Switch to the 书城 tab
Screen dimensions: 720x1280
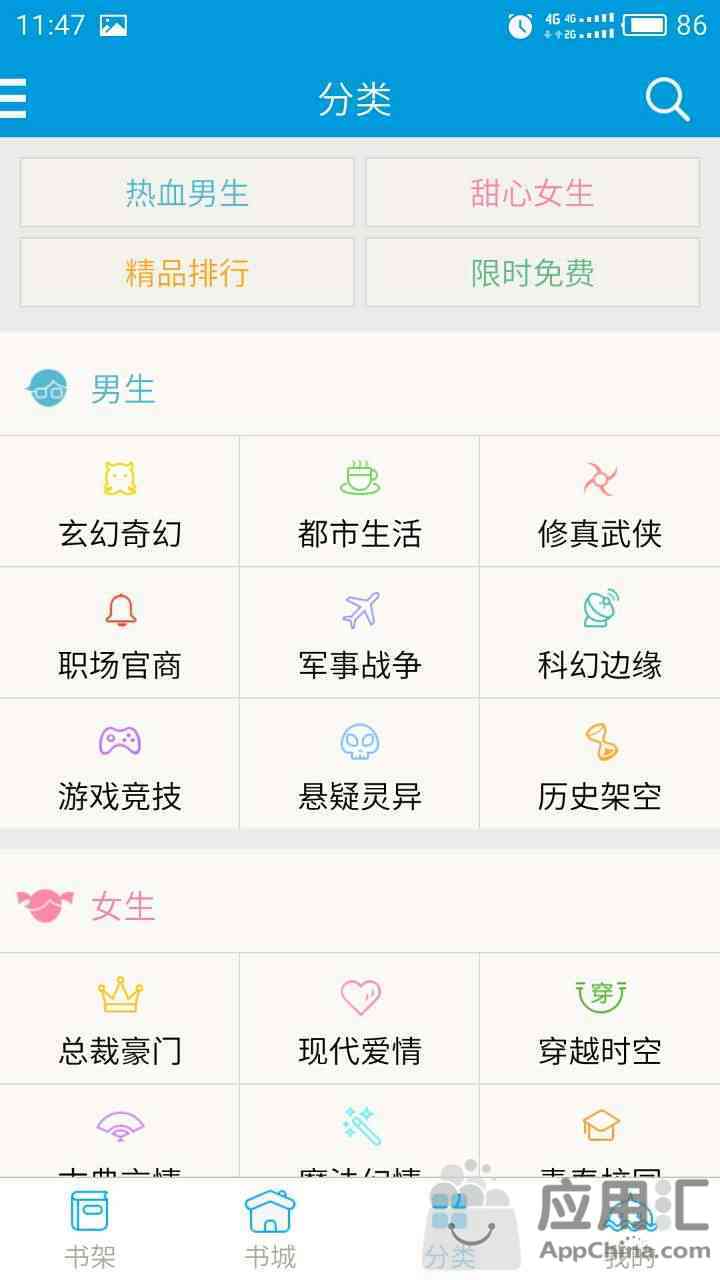(x=270, y=1229)
